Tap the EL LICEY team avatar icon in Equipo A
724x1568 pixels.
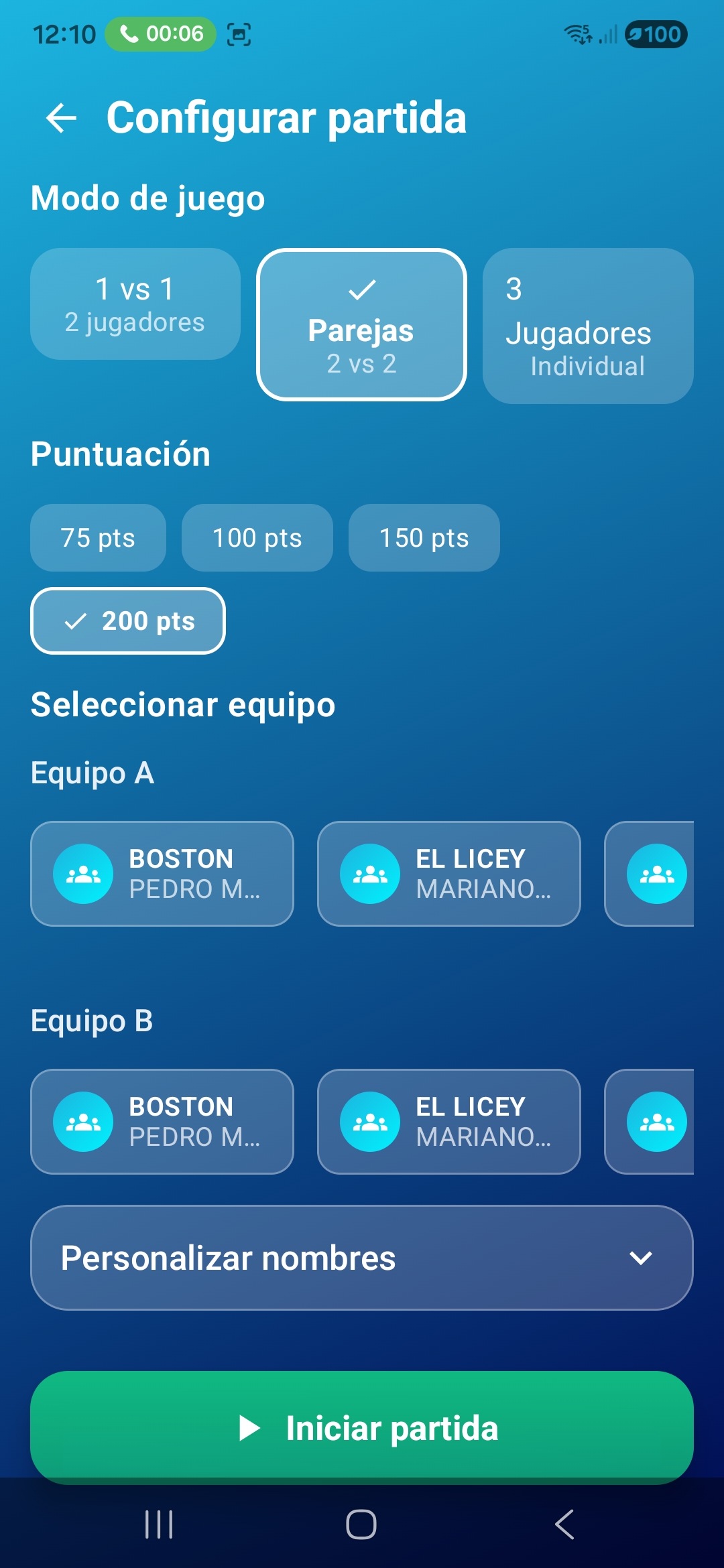370,874
